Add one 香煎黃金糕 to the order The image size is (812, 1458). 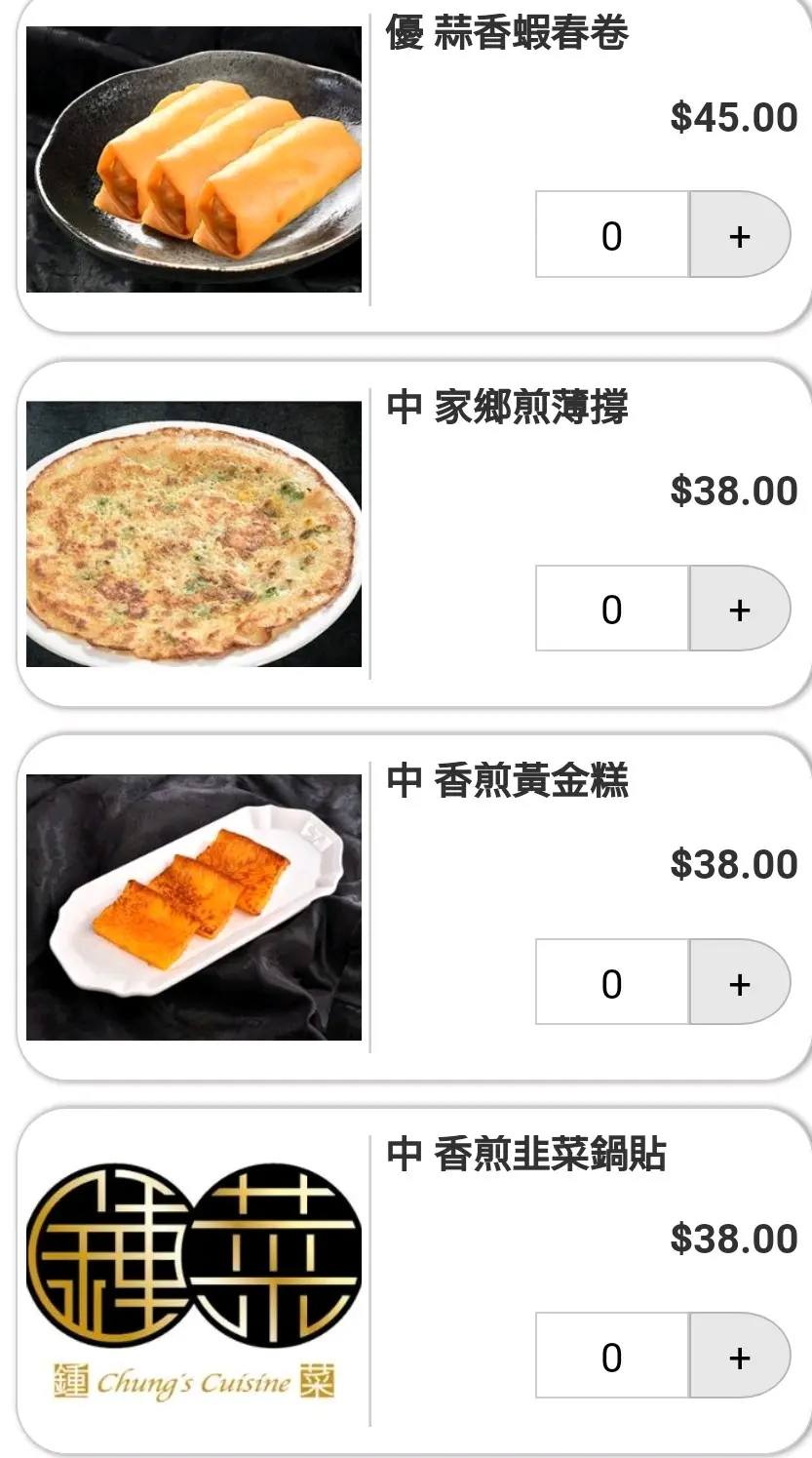click(x=739, y=982)
